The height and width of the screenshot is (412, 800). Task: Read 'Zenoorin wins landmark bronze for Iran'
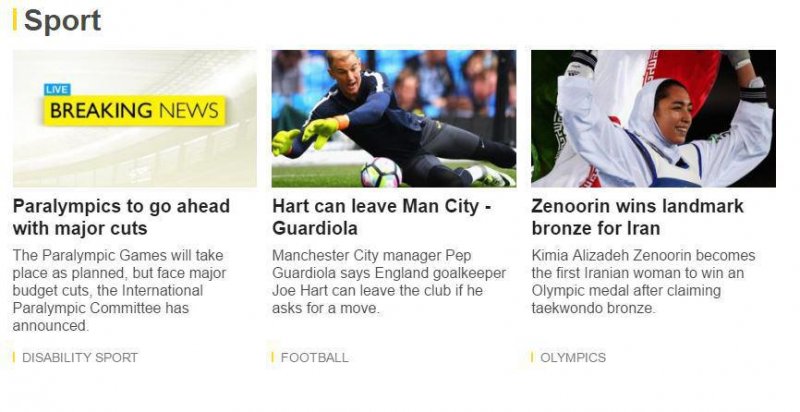click(637, 217)
